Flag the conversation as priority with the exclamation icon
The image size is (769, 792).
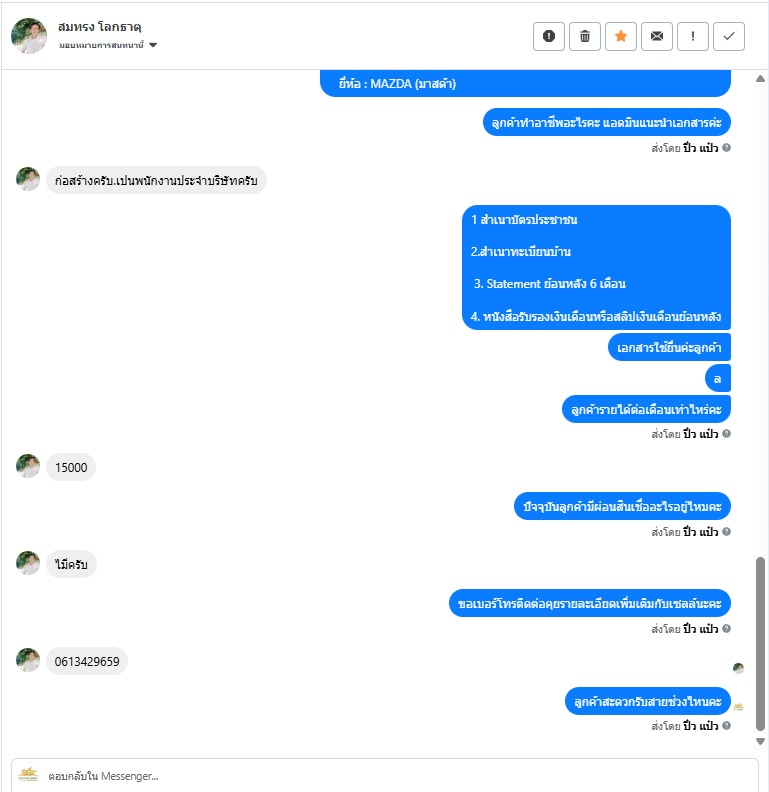tap(693, 36)
